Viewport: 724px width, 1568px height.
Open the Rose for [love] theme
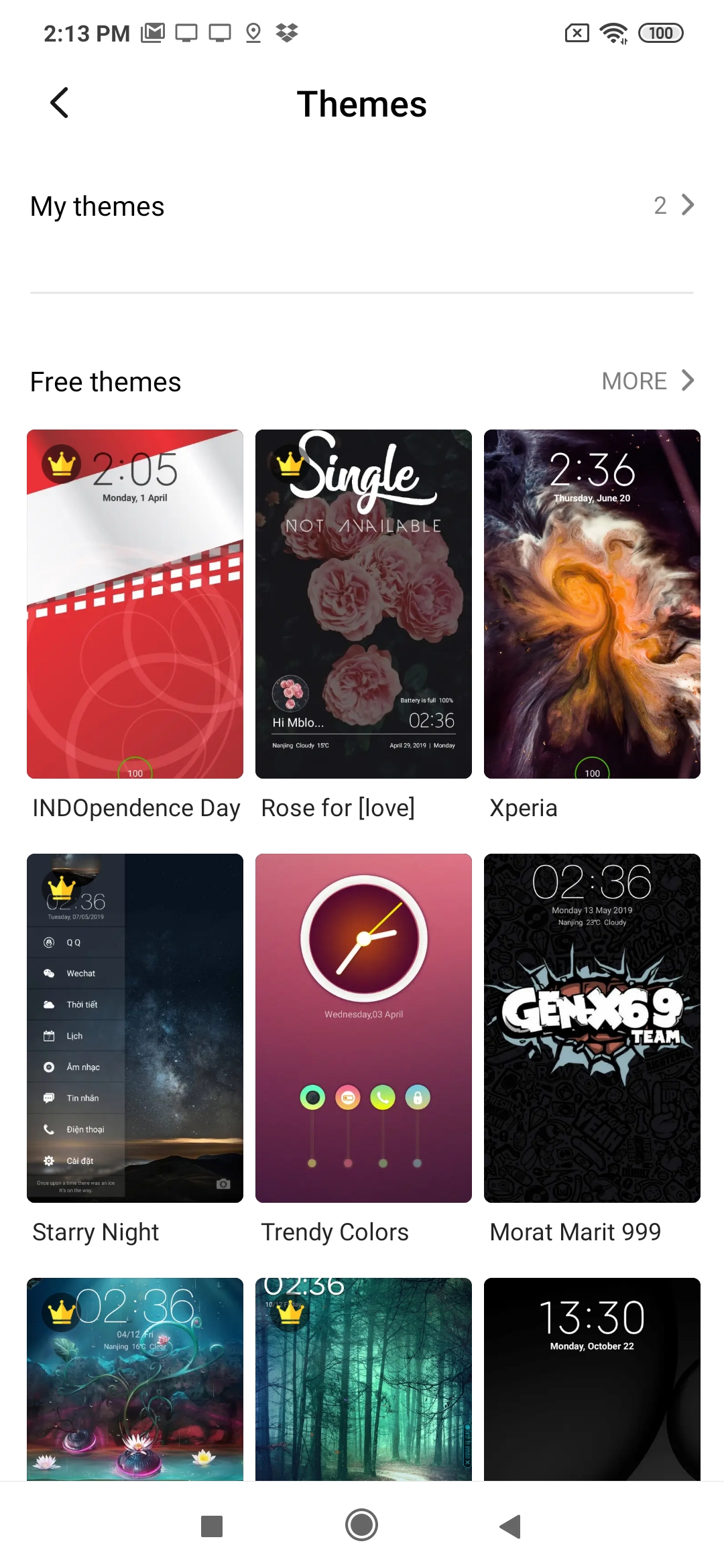click(363, 604)
